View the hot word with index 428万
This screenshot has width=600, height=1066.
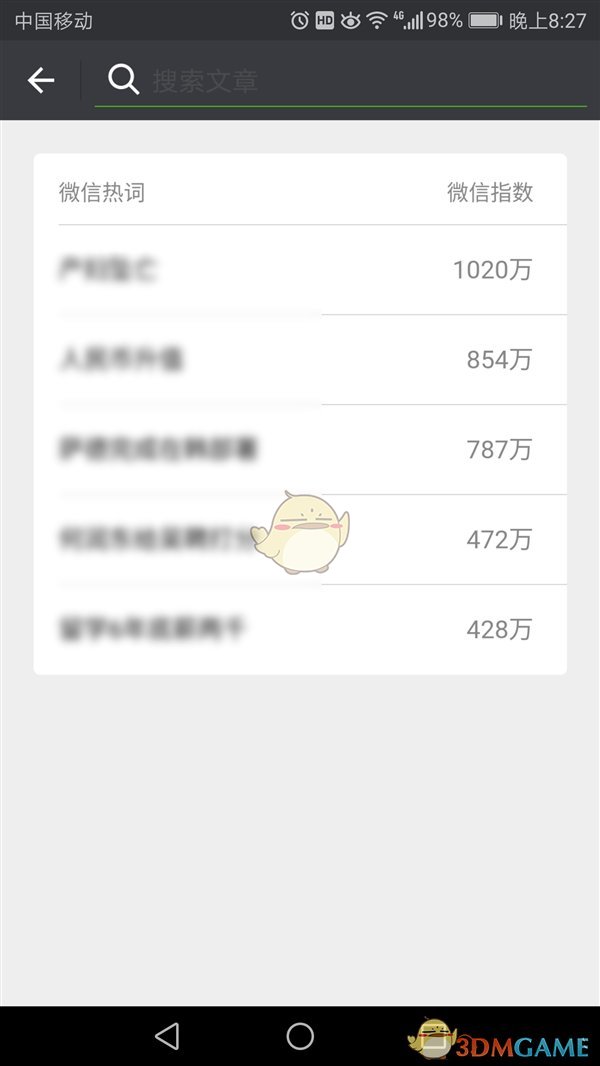pos(300,630)
